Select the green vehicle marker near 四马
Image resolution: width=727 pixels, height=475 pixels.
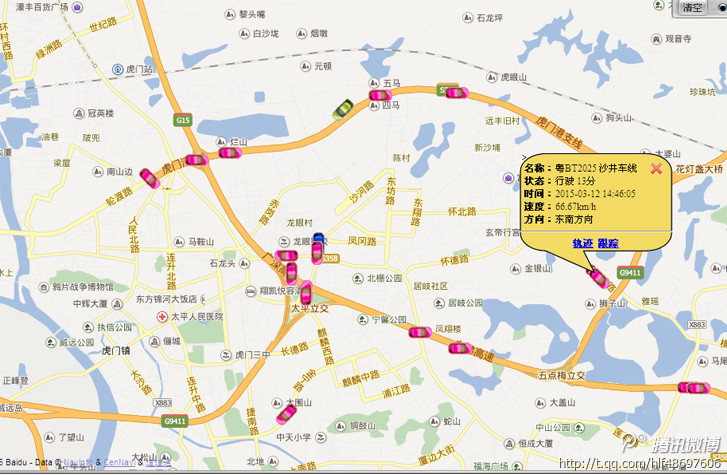coord(342,108)
